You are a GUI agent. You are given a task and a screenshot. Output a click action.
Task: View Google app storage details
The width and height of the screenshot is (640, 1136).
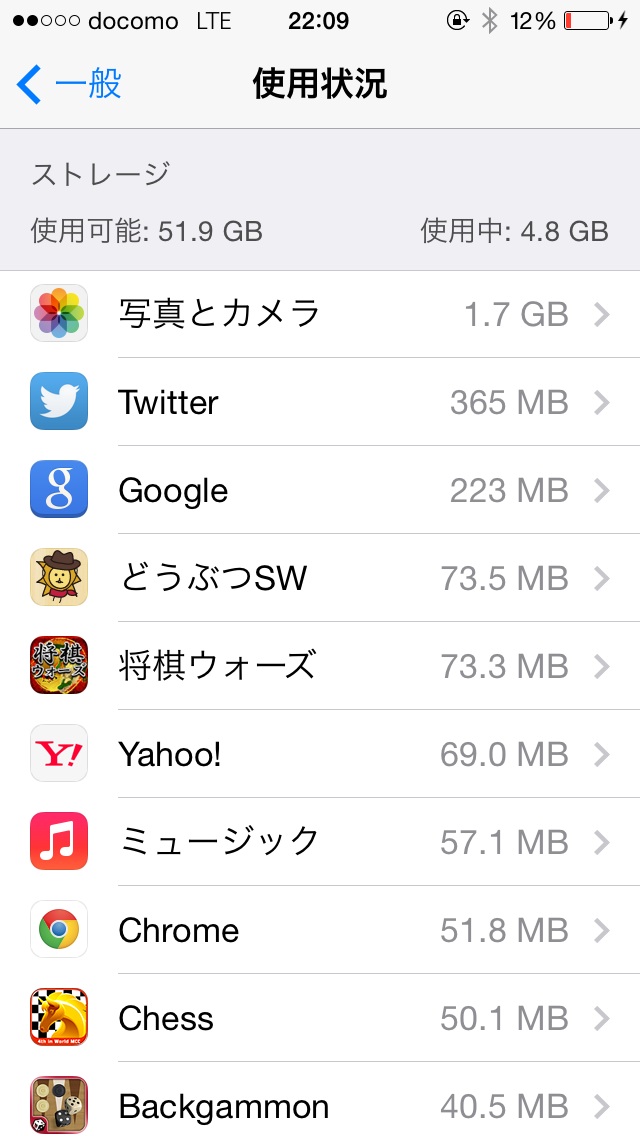pos(320,490)
